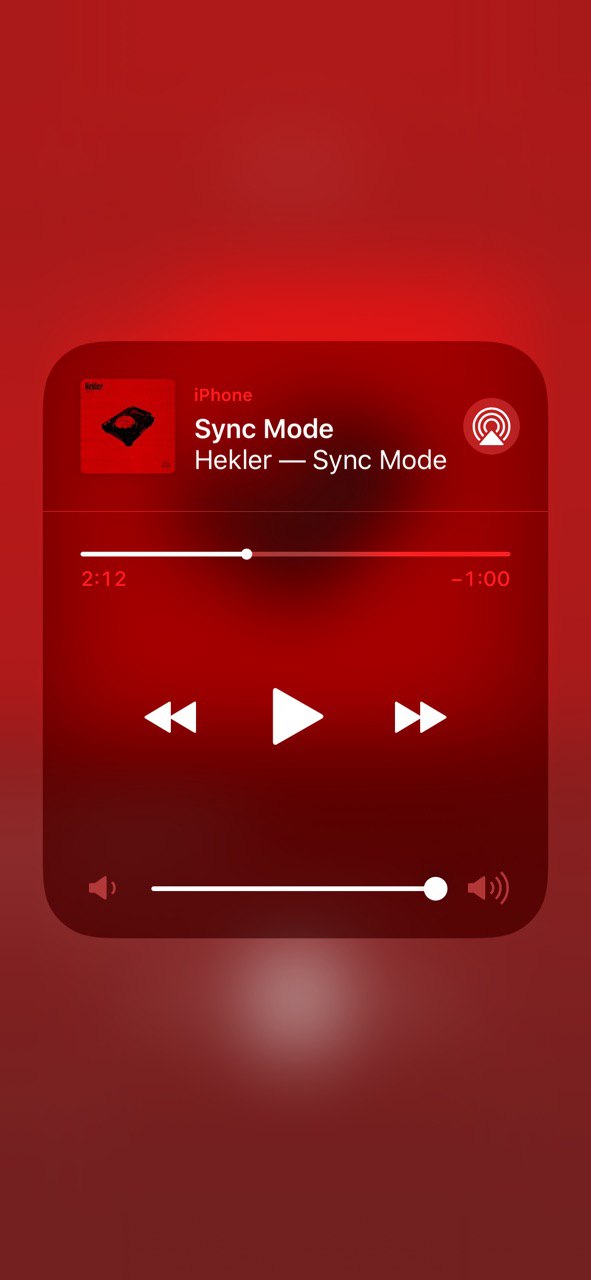Tap the playback progress scrubber
591x1280 pixels.
click(295, 554)
